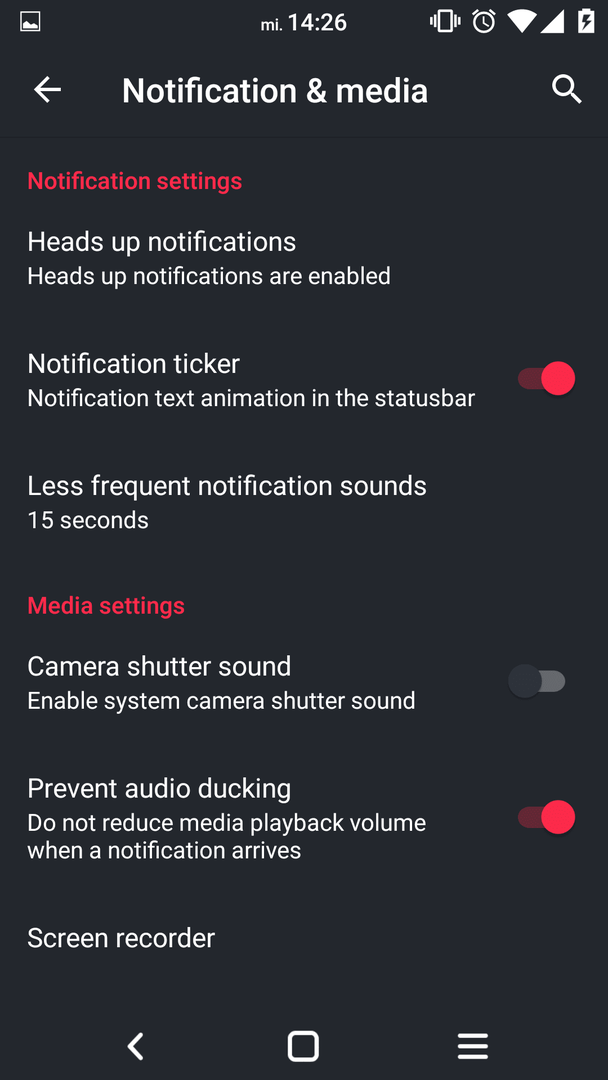Go back using the top arrow
The image size is (608, 1080).
point(48,90)
